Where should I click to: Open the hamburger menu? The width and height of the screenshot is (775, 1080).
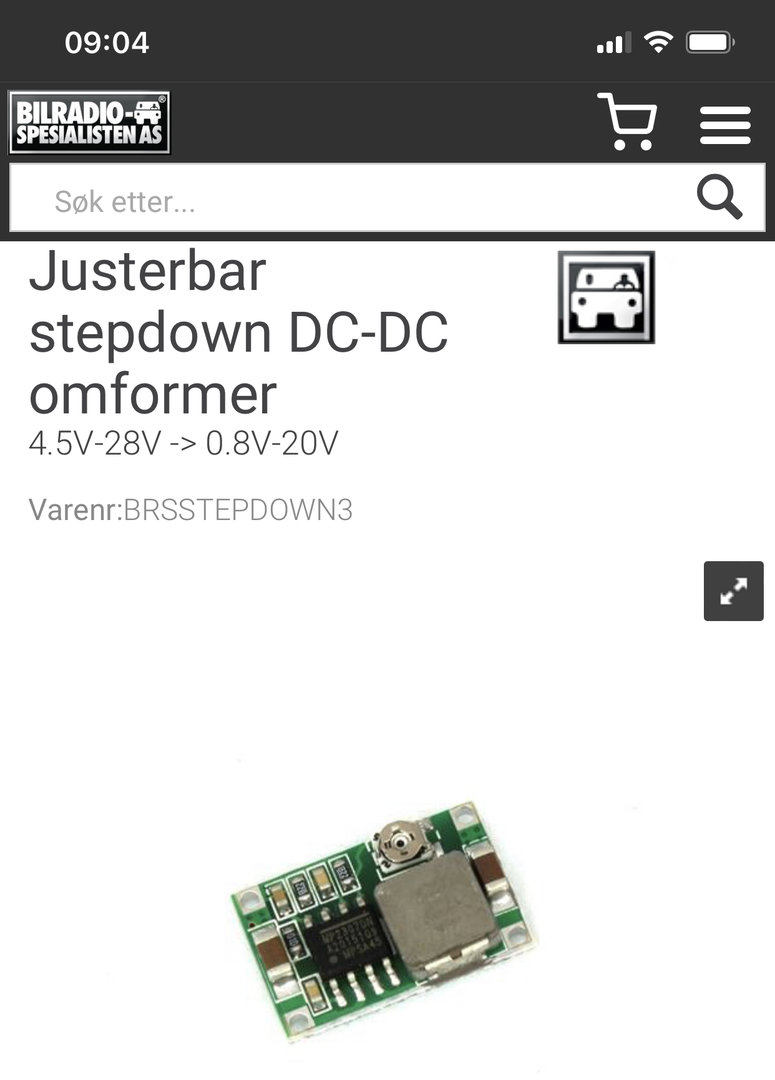(x=725, y=125)
